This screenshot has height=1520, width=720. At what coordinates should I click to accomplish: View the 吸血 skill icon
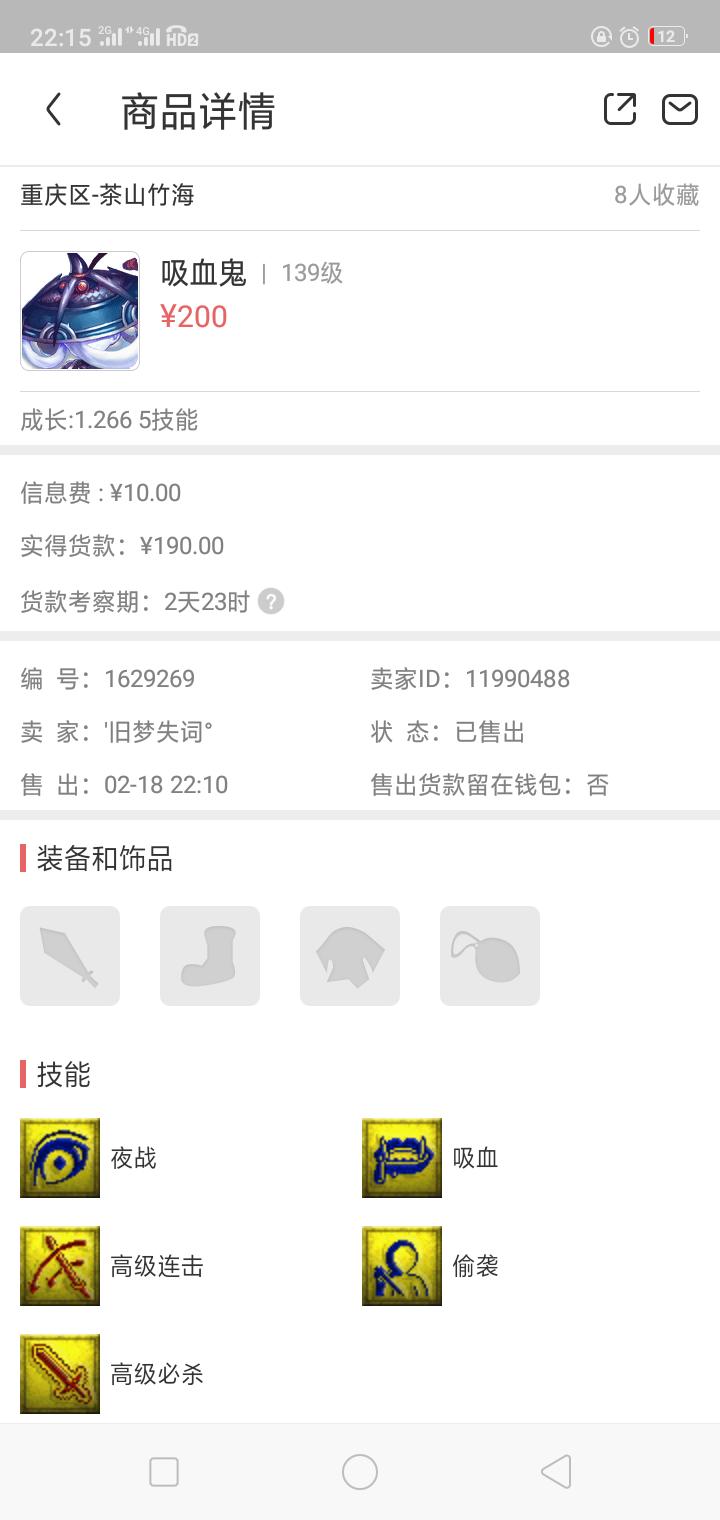pyautogui.click(x=402, y=1158)
